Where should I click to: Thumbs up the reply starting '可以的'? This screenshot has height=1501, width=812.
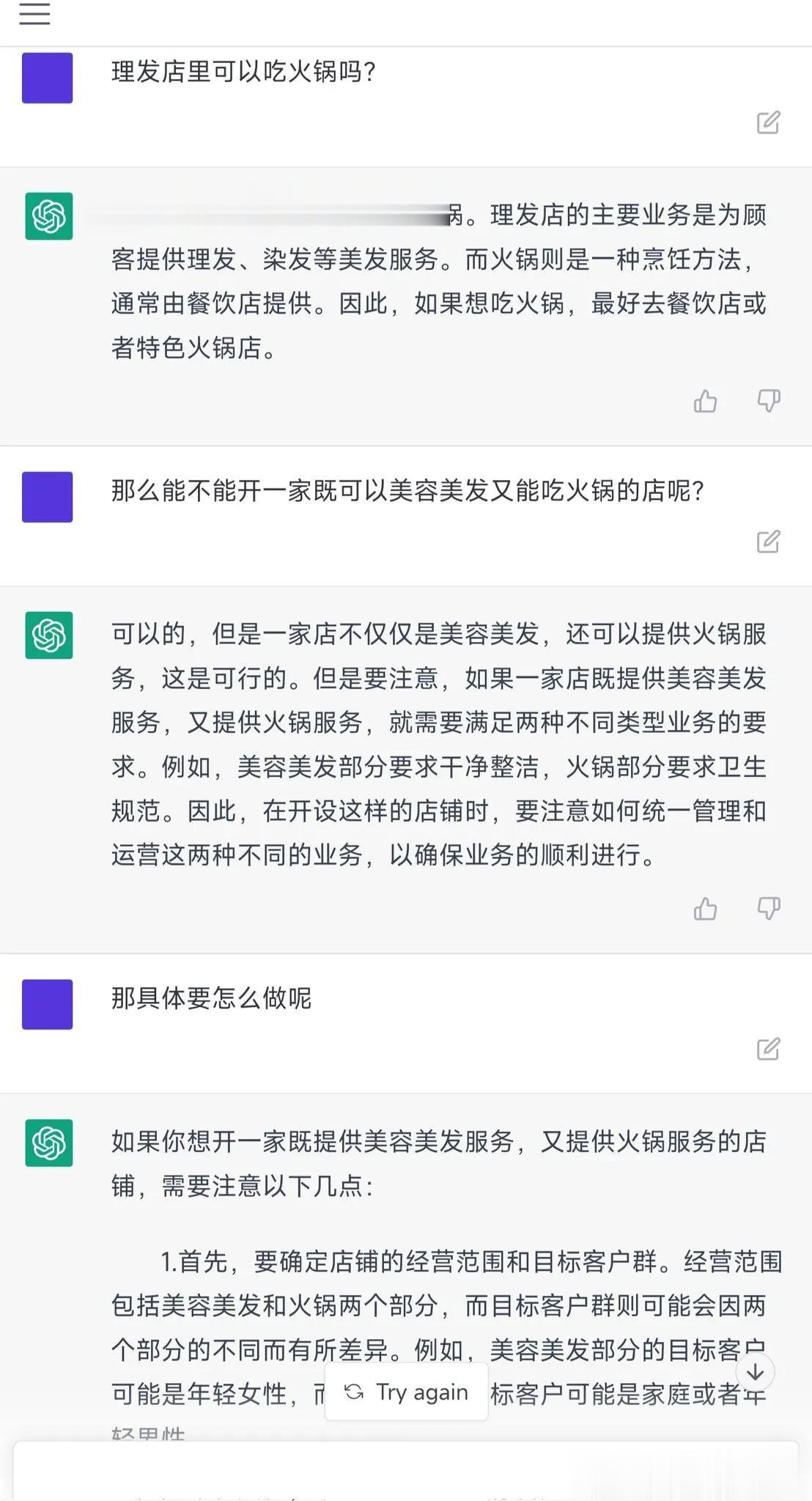[x=705, y=909]
